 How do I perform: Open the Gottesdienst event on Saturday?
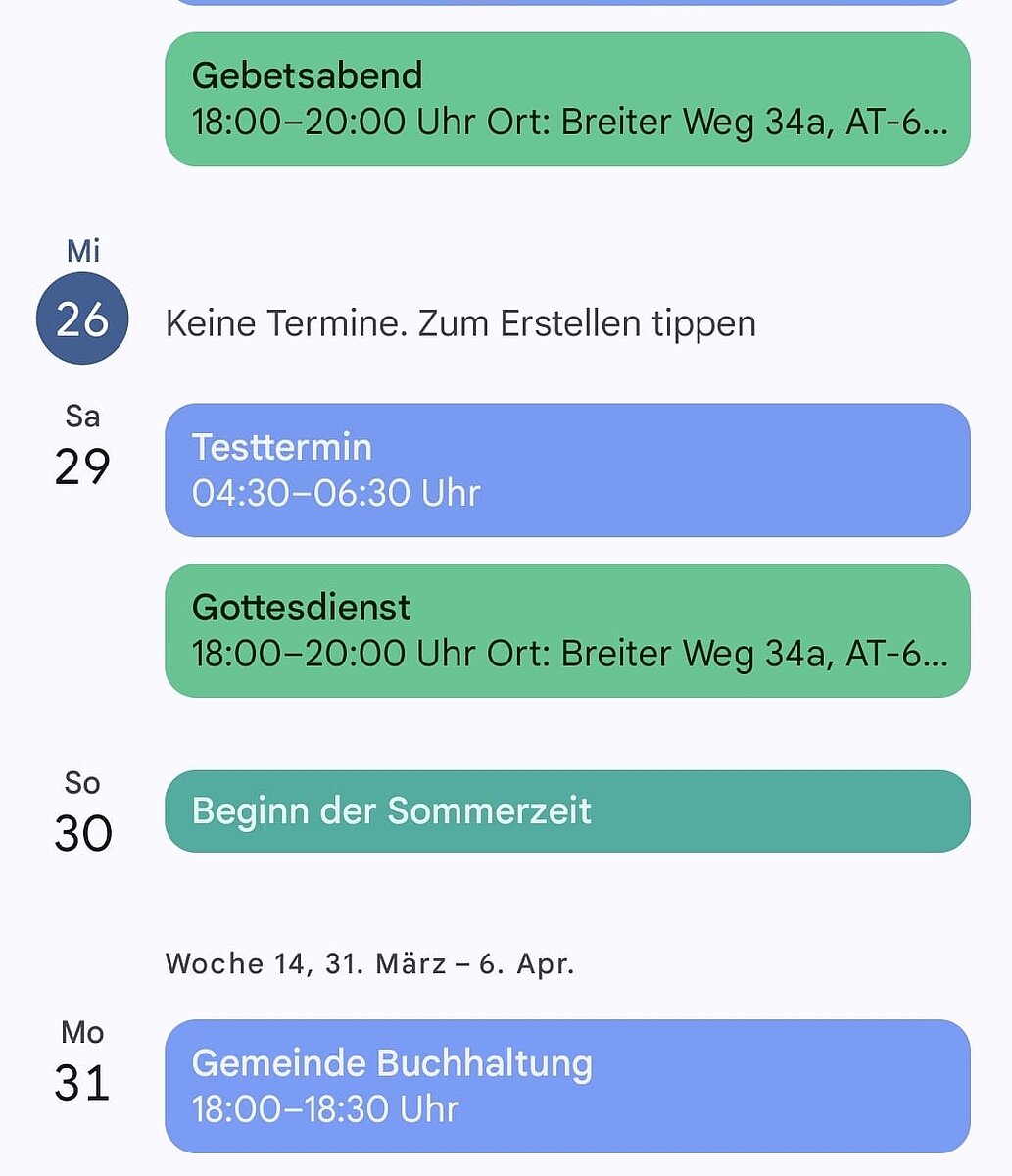(567, 630)
